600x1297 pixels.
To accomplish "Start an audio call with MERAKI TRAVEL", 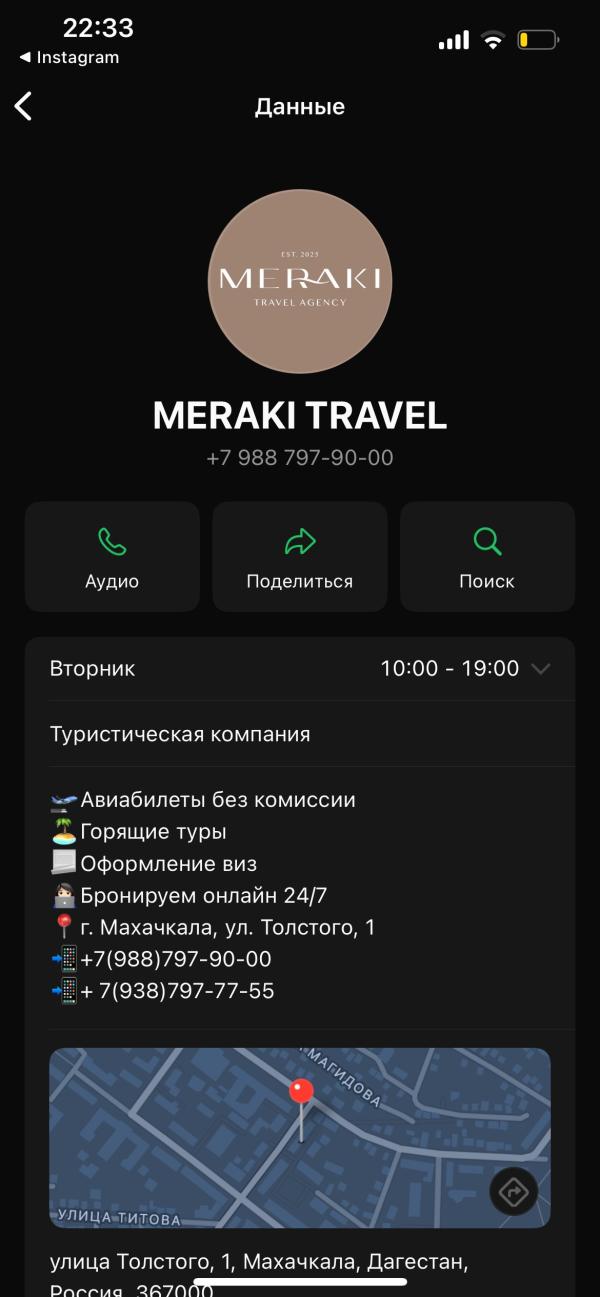I will point(112,556).
